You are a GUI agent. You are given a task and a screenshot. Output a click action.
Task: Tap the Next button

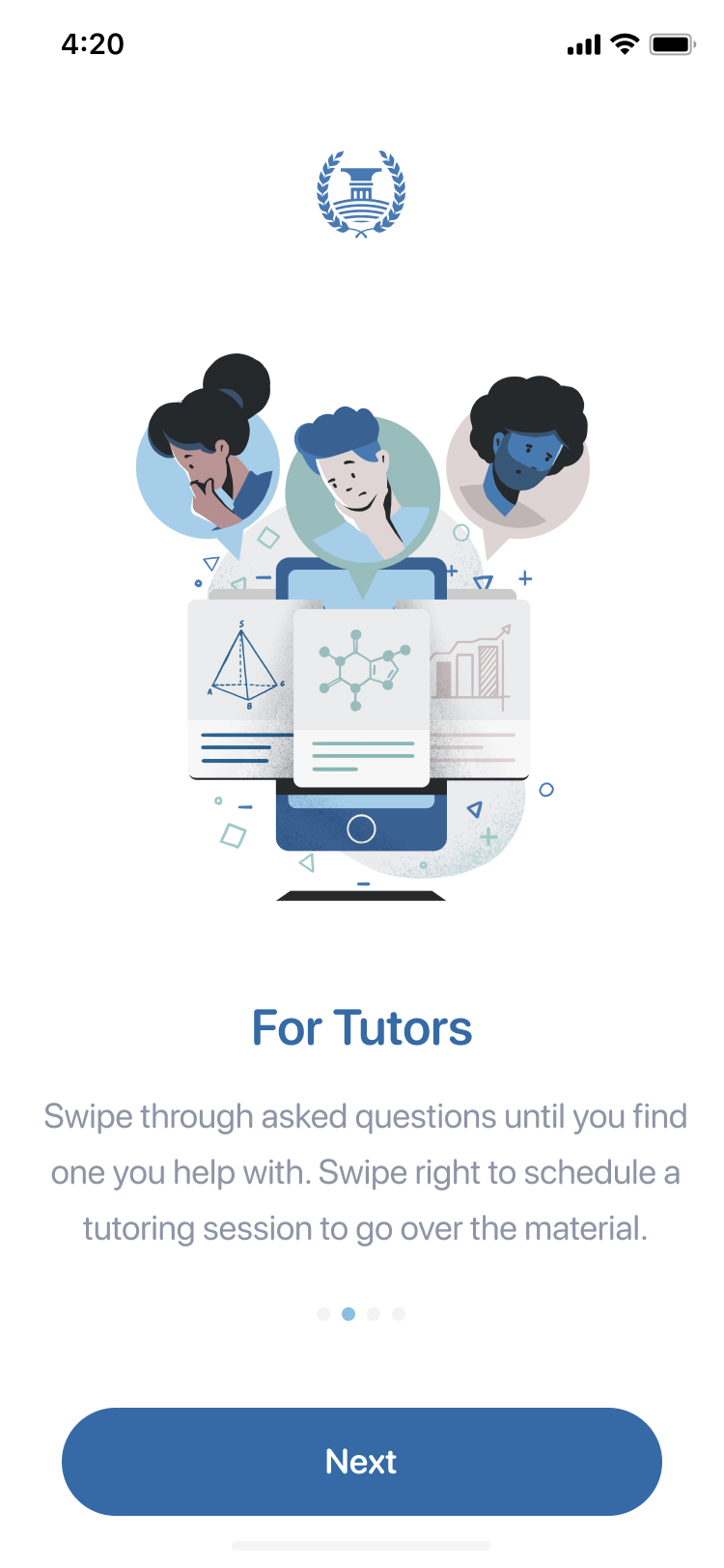pyautogui.click(x=361, y=1461)
